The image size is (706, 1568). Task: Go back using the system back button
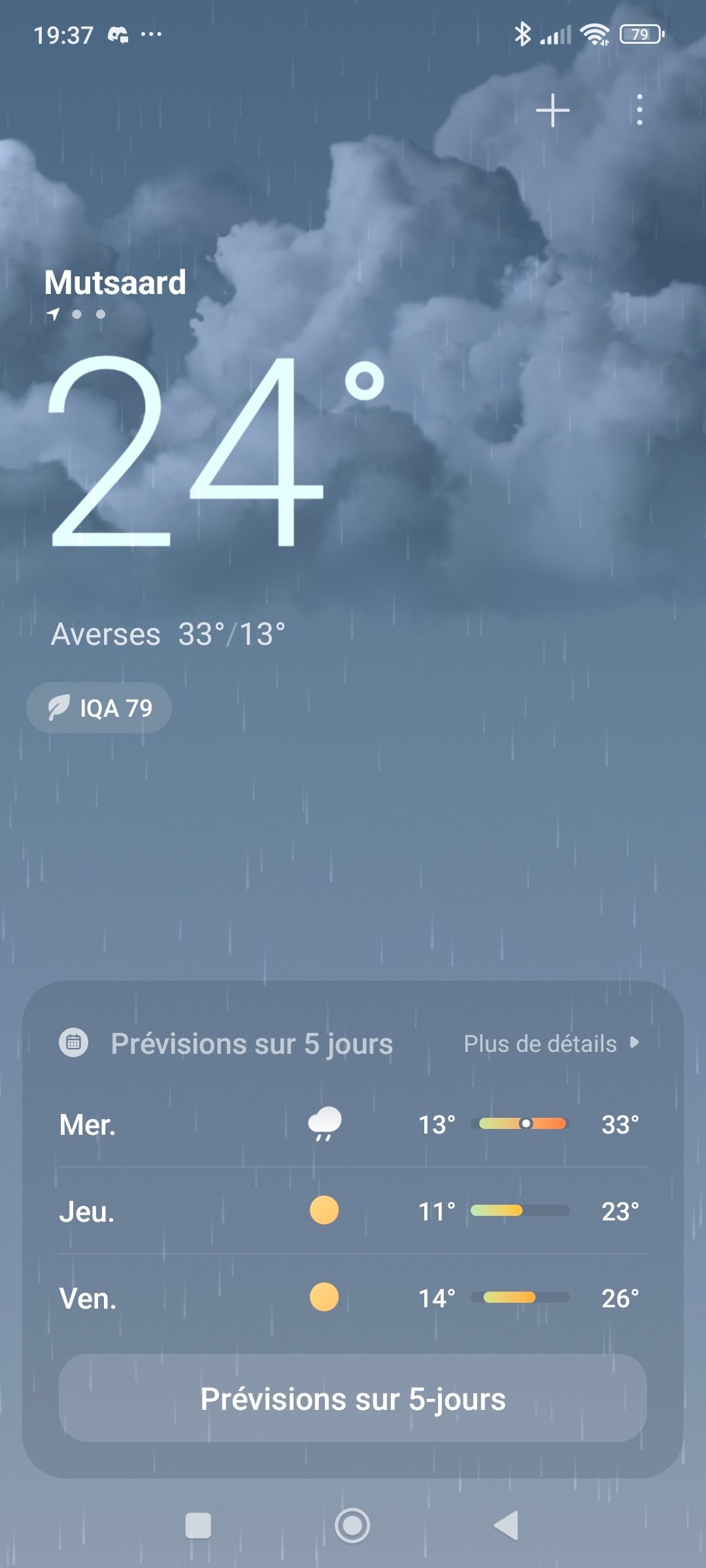pos(507,1526)
